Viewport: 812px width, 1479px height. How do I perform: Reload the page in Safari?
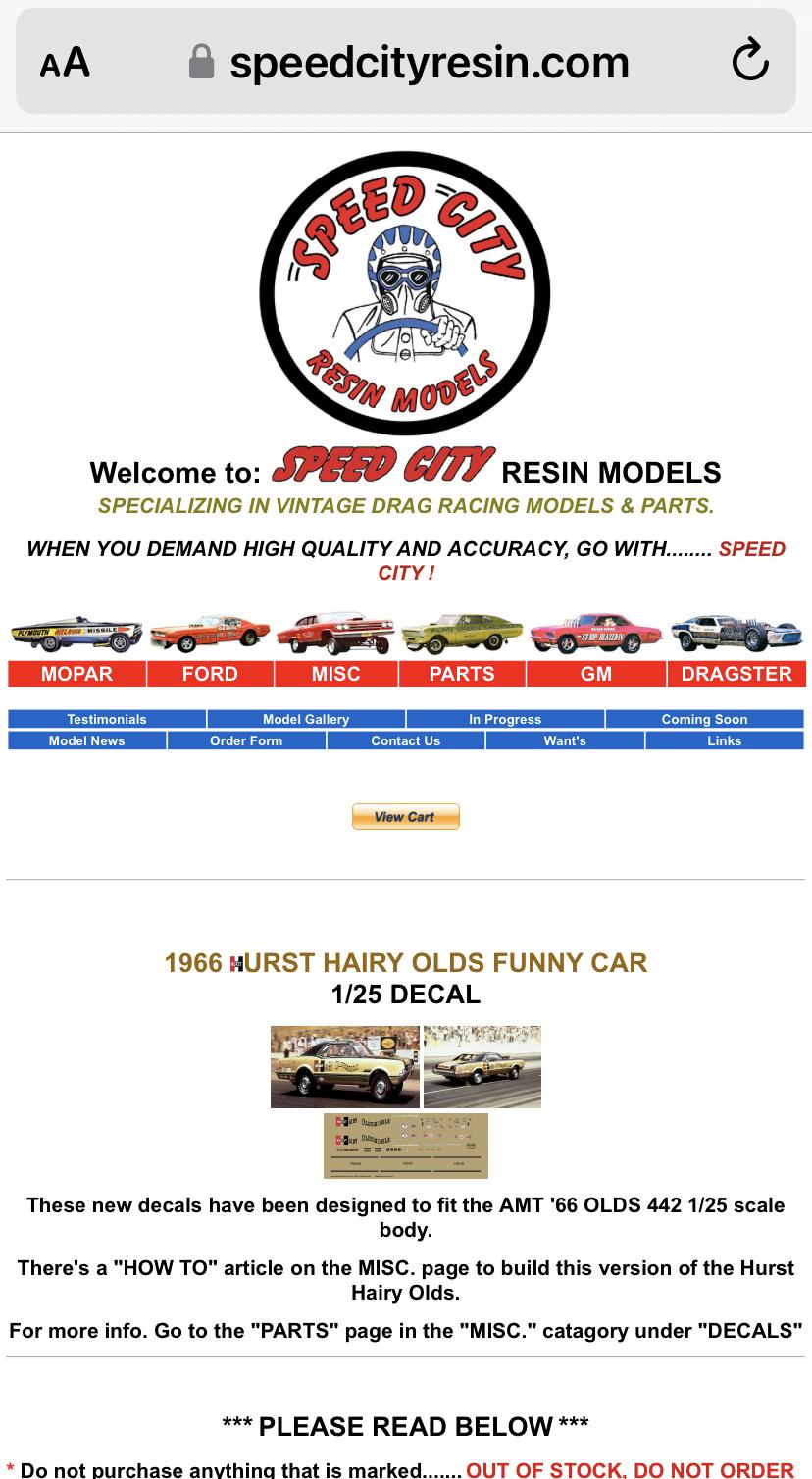tap(750, 61)
